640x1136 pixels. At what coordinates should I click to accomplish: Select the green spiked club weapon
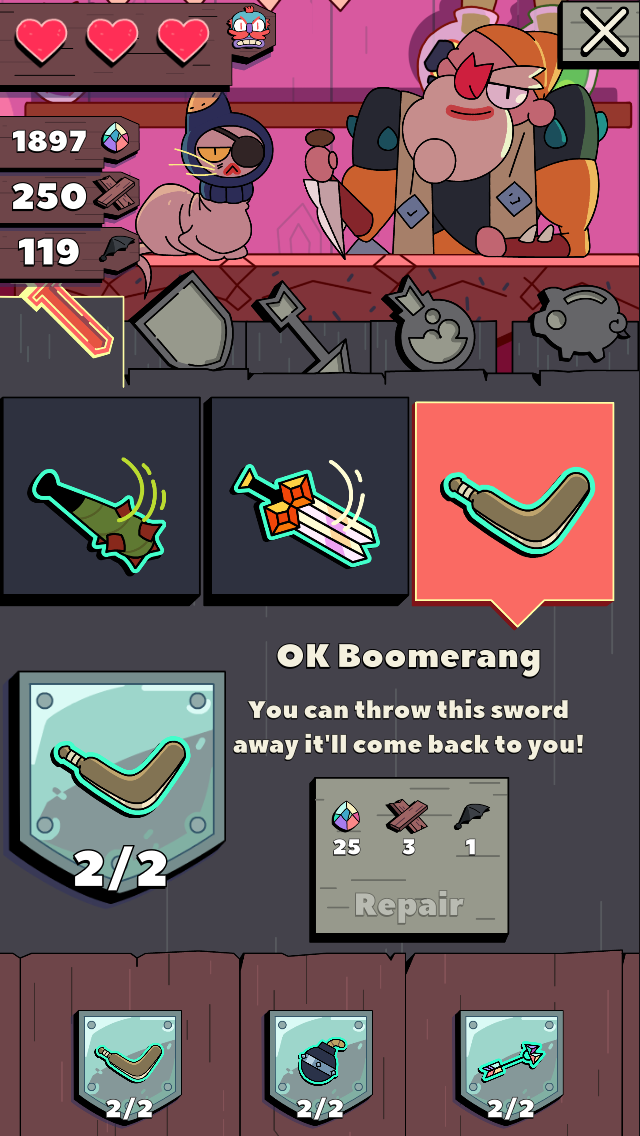coord(101,500)
